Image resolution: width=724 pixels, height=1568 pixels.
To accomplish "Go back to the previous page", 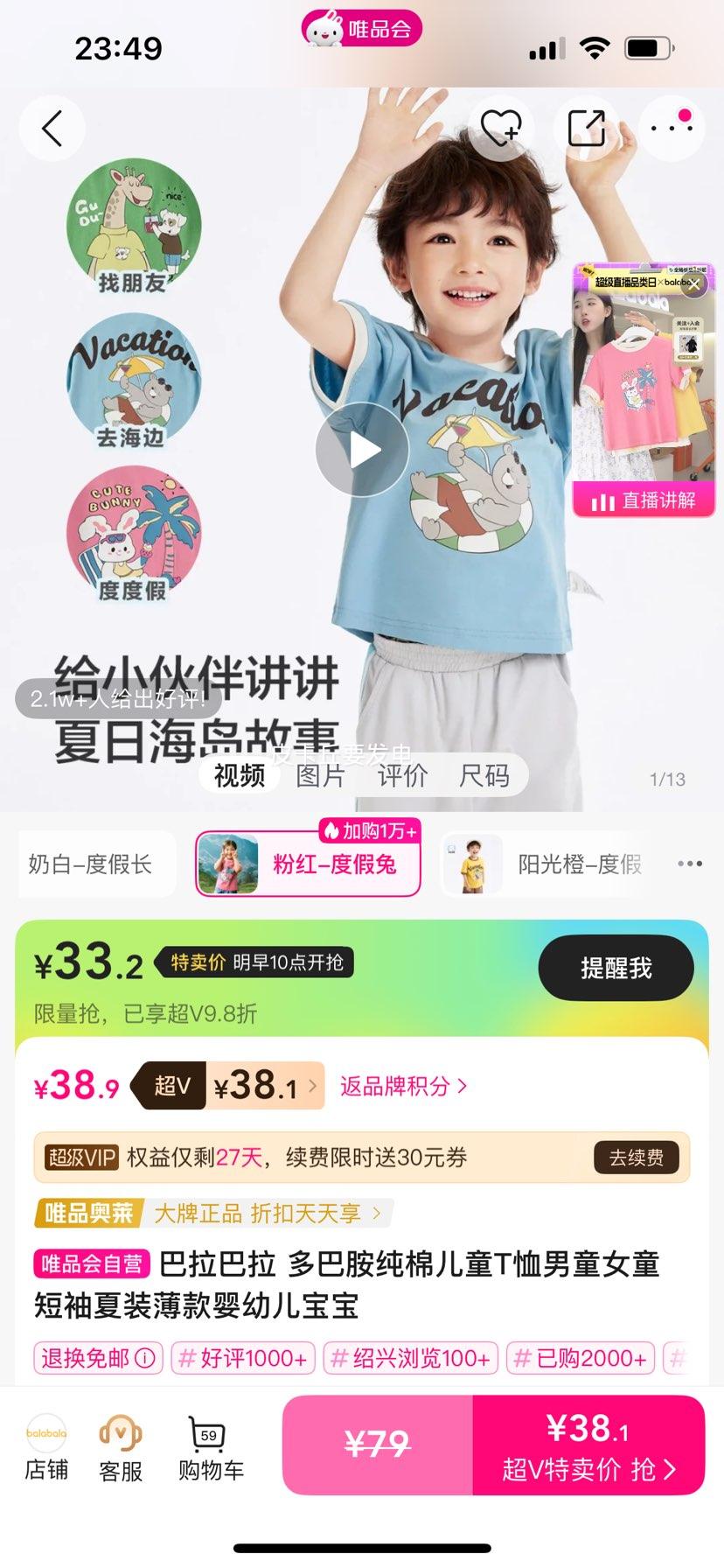I will (52, 129).
